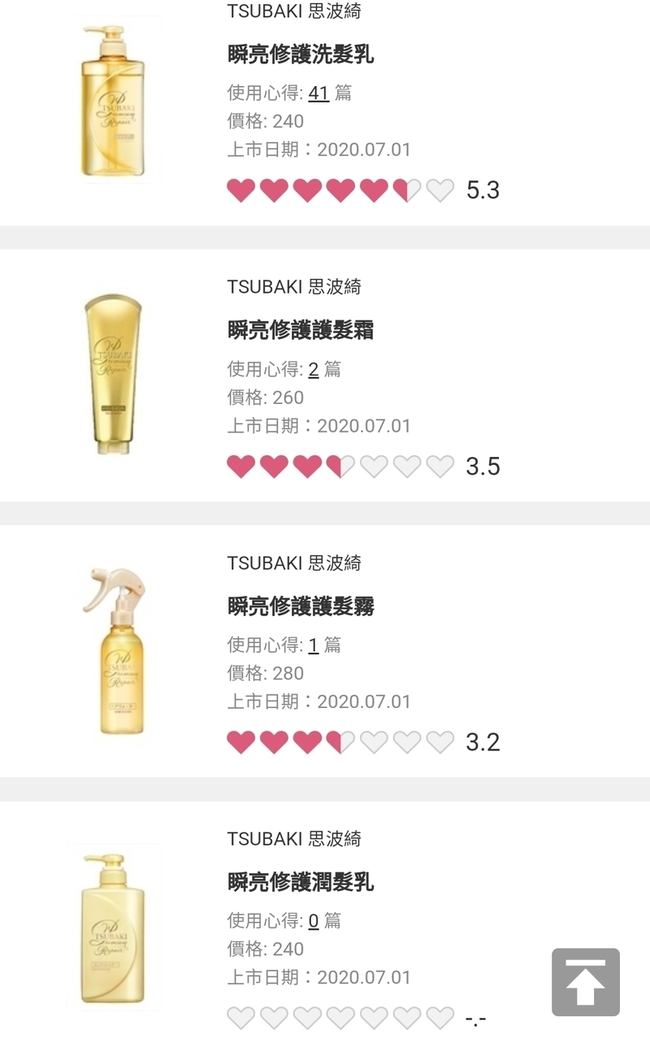
Task: Tap the 瞬亮修護護髮霧 spray bottle image
Action: coord(113,651)
